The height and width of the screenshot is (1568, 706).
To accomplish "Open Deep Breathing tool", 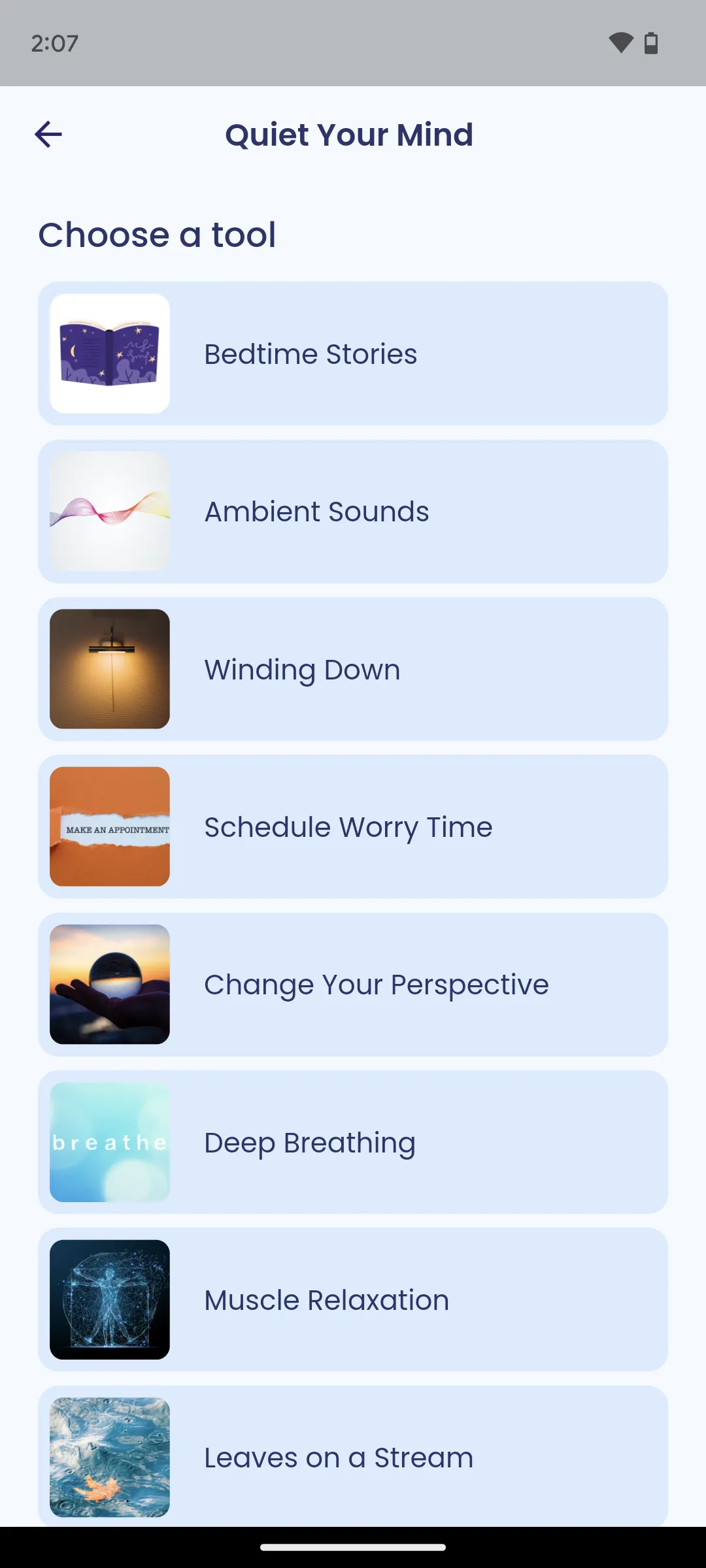I will [353, 1142].
